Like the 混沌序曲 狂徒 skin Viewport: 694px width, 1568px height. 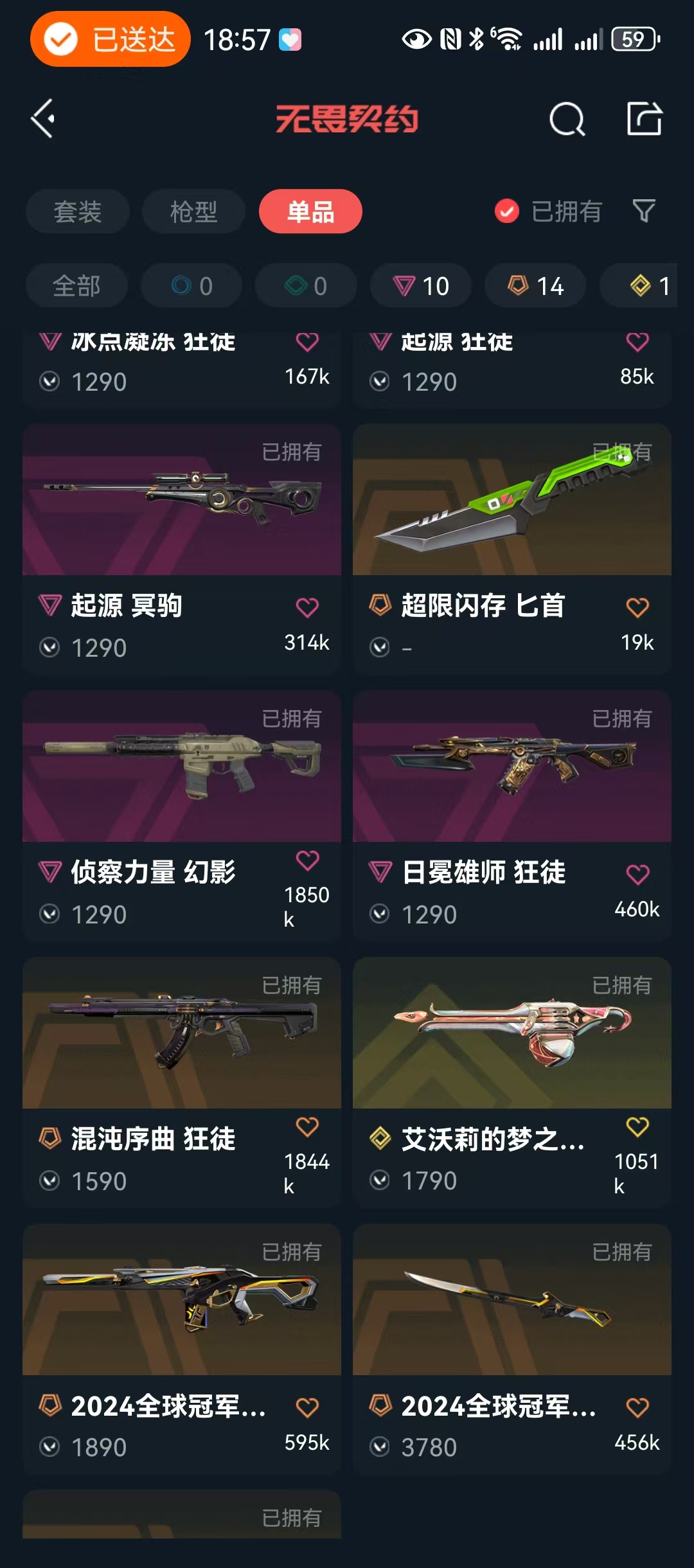click(307, 1127)
